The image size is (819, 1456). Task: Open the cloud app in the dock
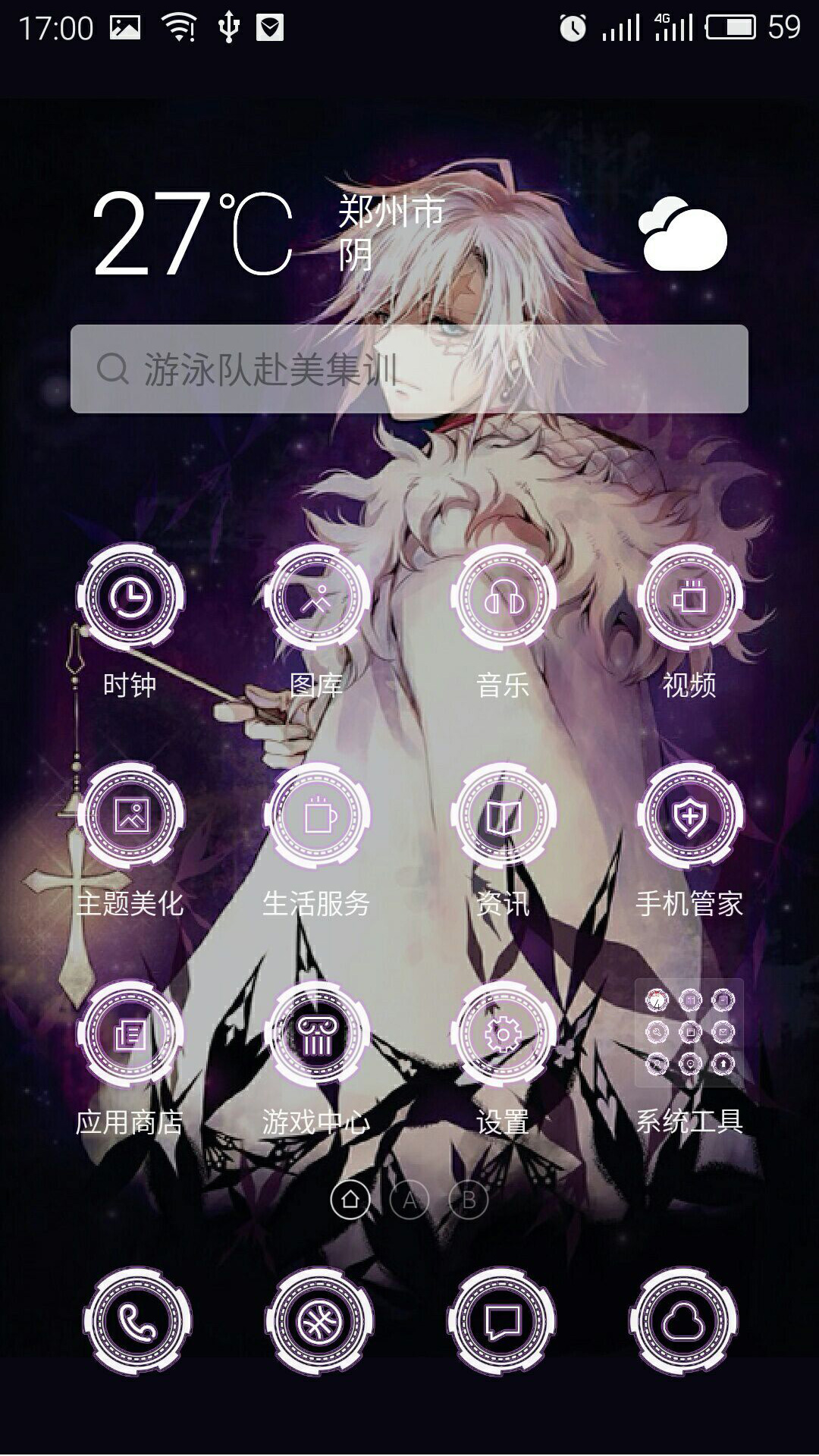click(683, 1322)
